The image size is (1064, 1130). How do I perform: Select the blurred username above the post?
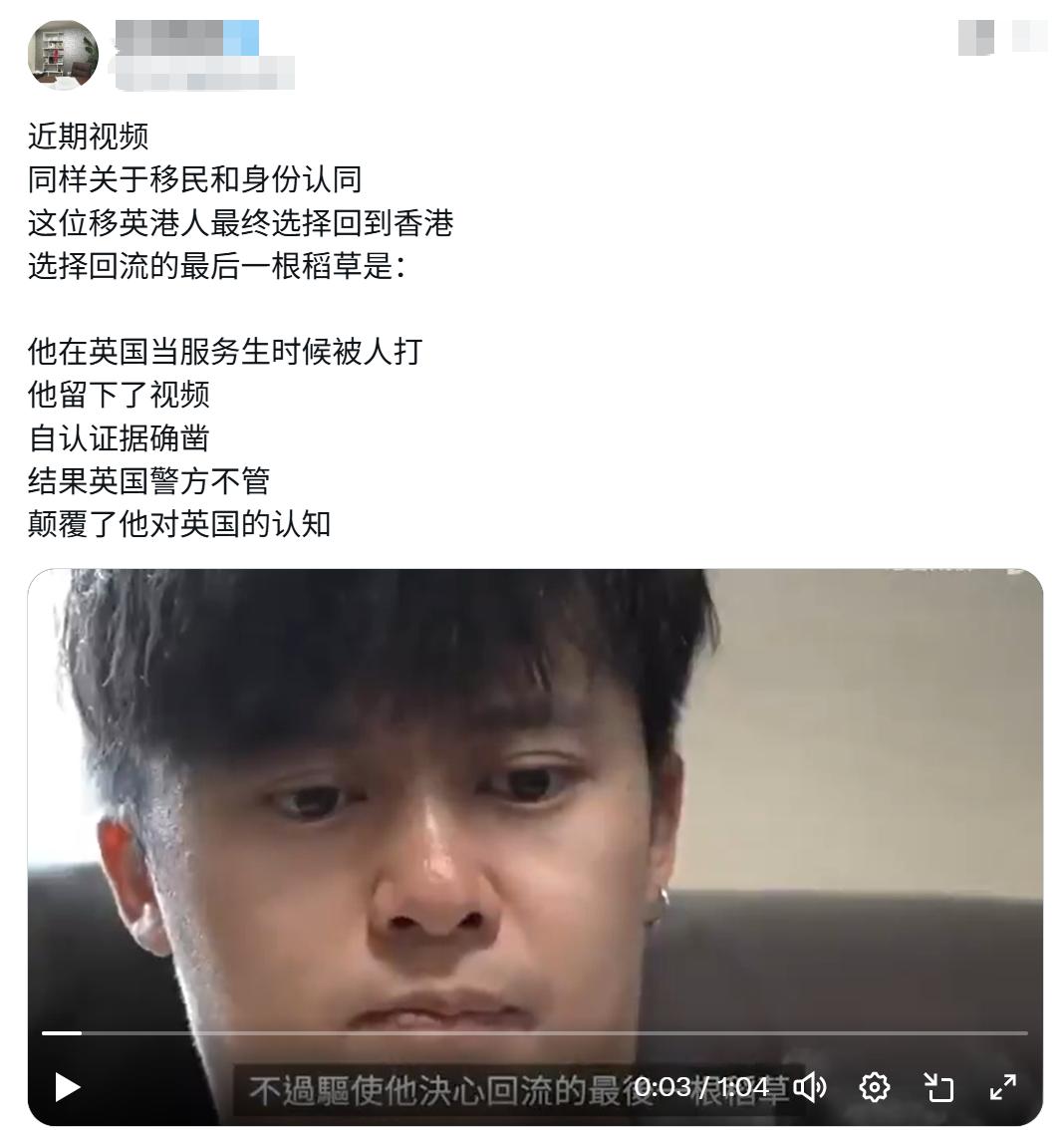184,35
